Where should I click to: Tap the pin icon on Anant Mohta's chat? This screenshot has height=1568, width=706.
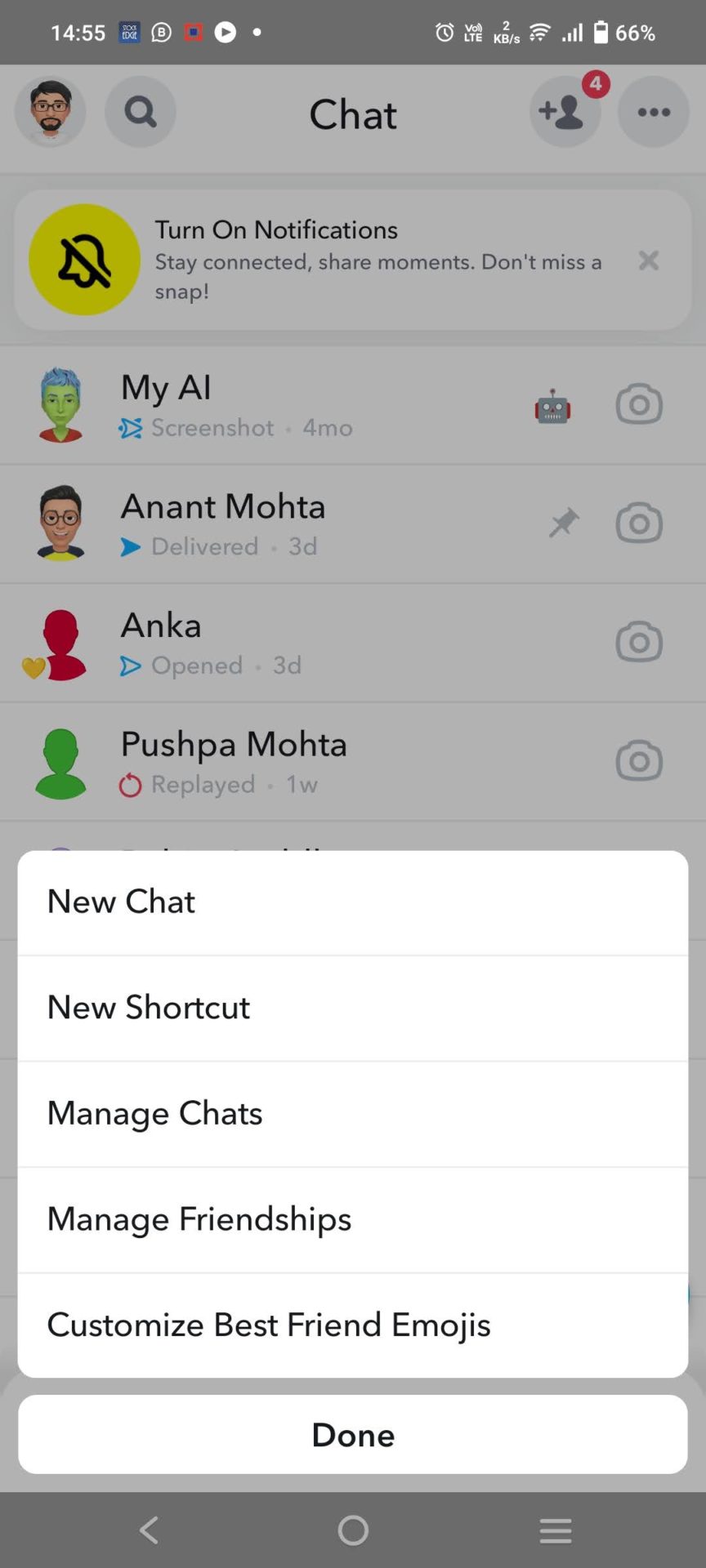click(x=565, y=523)
